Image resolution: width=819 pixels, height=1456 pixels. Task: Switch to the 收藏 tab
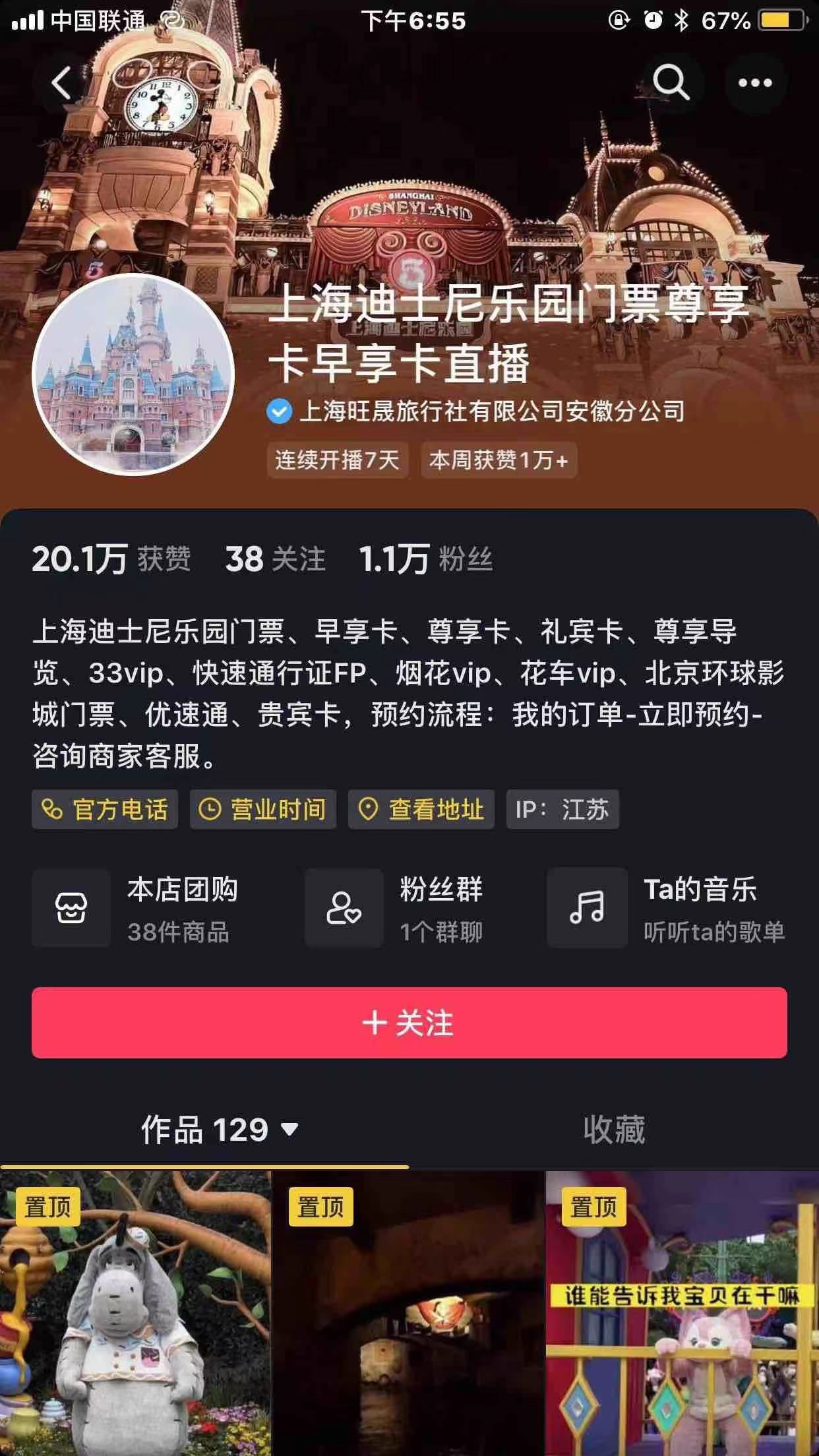click(613, 1130)
